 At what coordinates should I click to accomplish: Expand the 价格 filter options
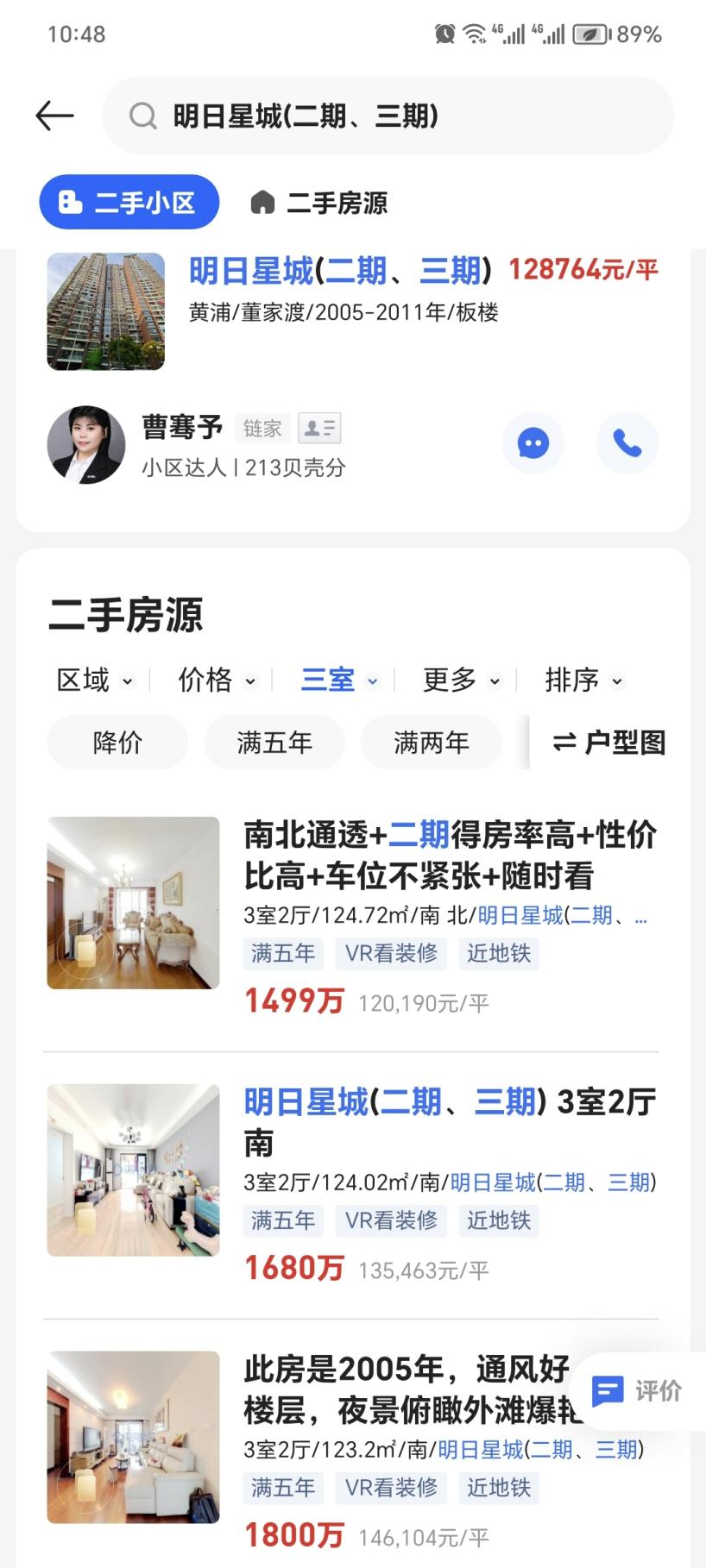[215, 681]
